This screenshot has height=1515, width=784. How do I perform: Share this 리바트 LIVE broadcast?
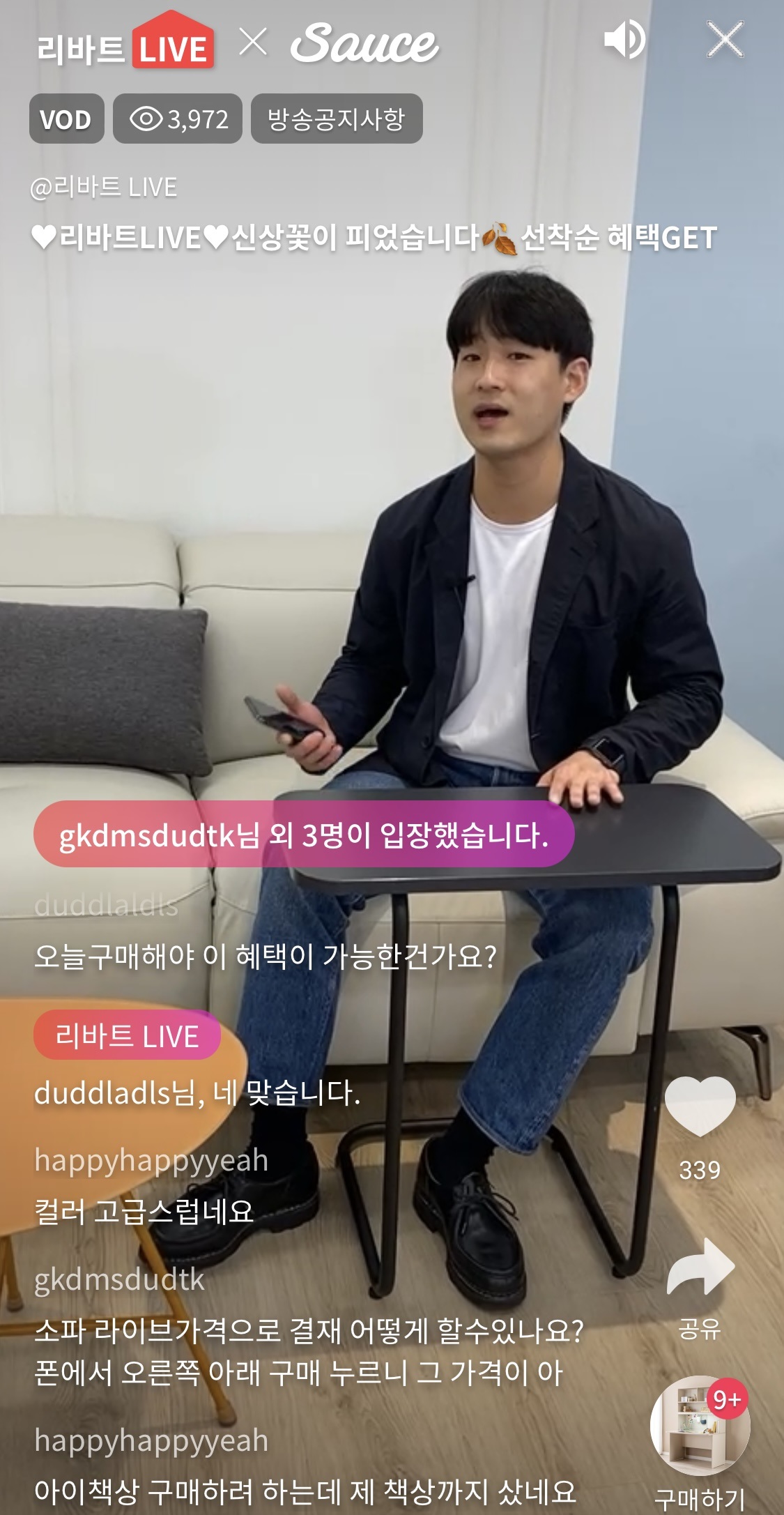tap(700, 1269)
